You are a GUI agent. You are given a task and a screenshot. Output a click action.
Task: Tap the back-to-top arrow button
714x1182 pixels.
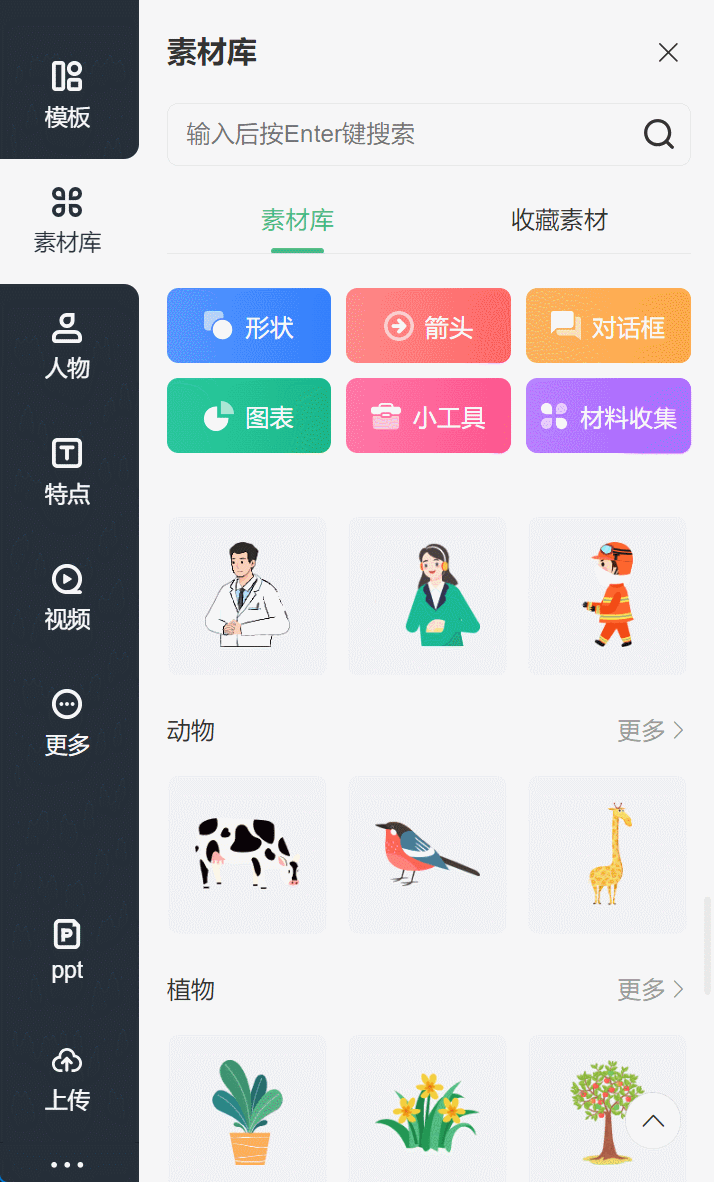[x=653, y=1120]
